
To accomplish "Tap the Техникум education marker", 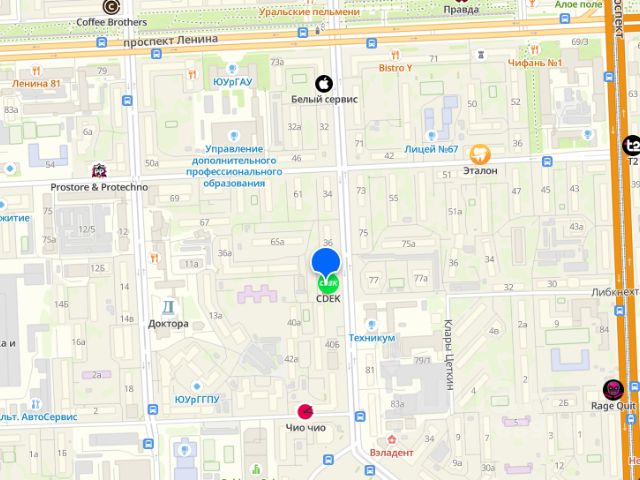I will coord(371,324).
